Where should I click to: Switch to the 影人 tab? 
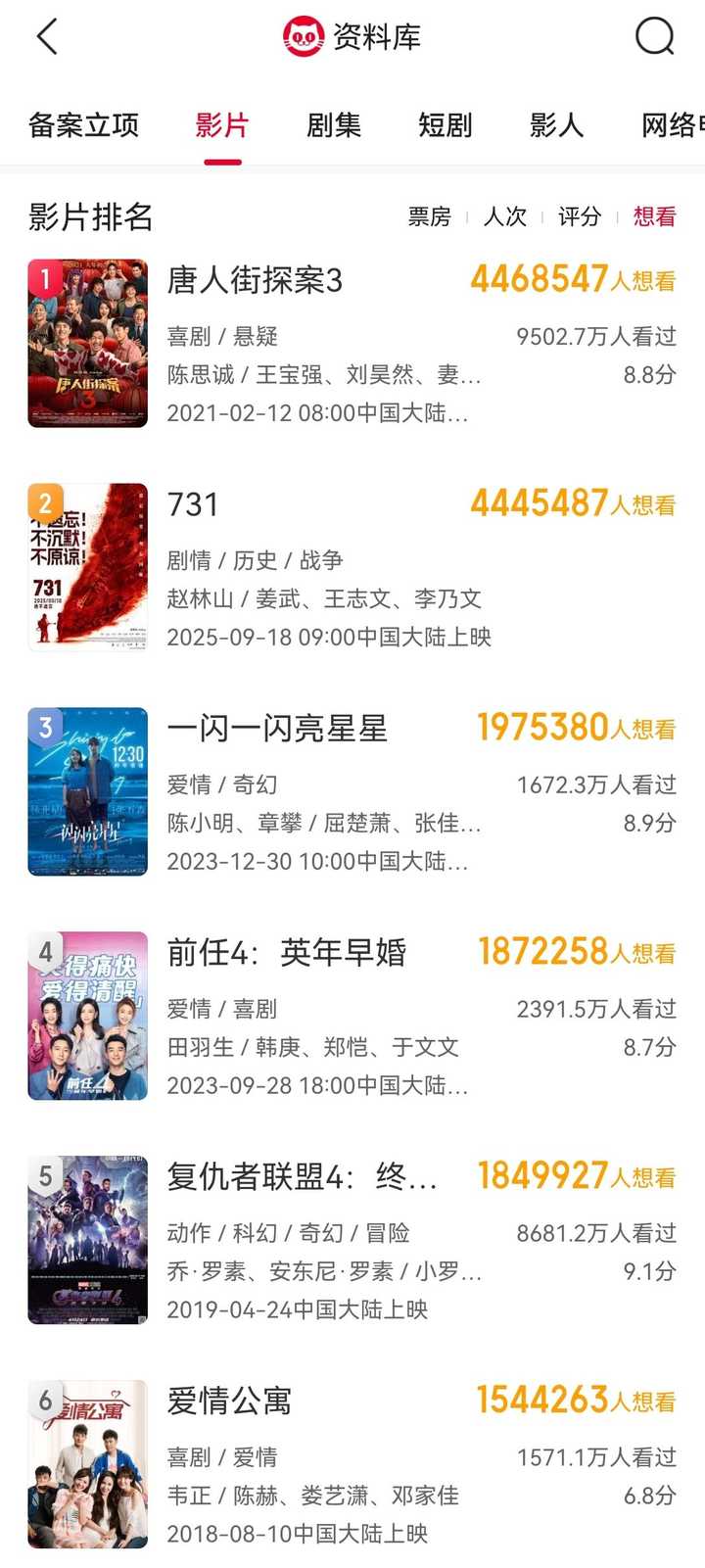click(556, 125)
